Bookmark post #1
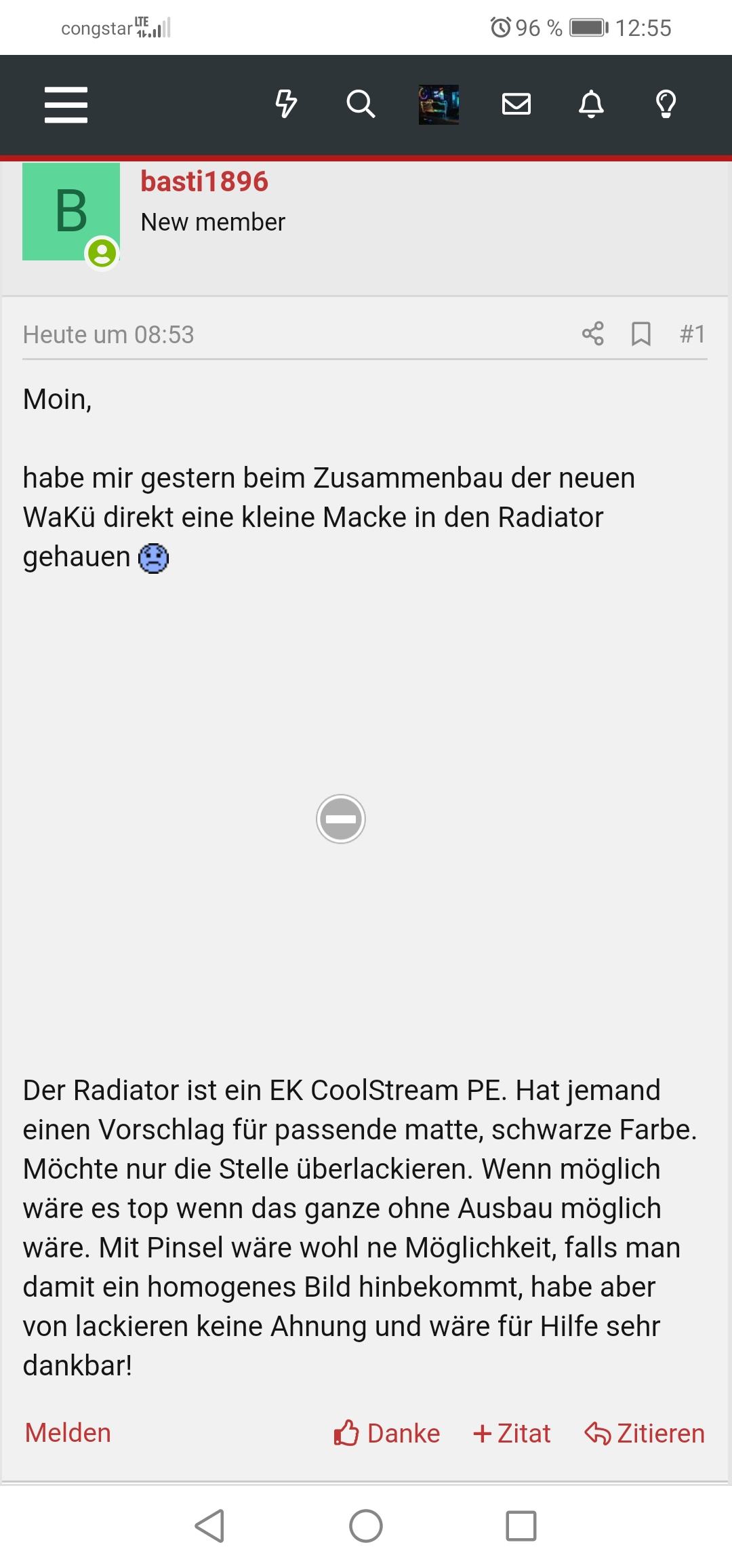This screenshot has height=1568, width=732. click(641, 334)
